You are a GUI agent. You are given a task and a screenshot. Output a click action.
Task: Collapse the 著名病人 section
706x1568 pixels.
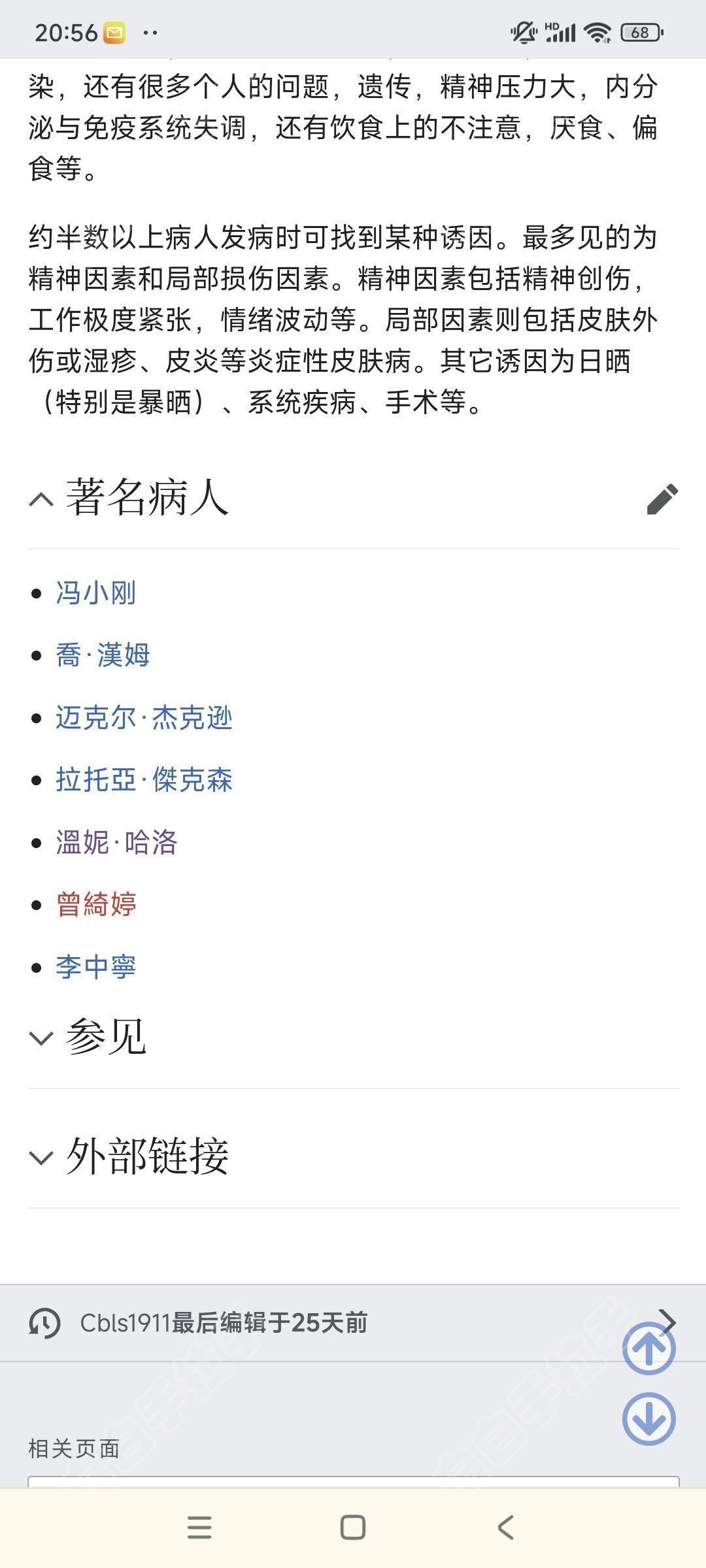41,500
